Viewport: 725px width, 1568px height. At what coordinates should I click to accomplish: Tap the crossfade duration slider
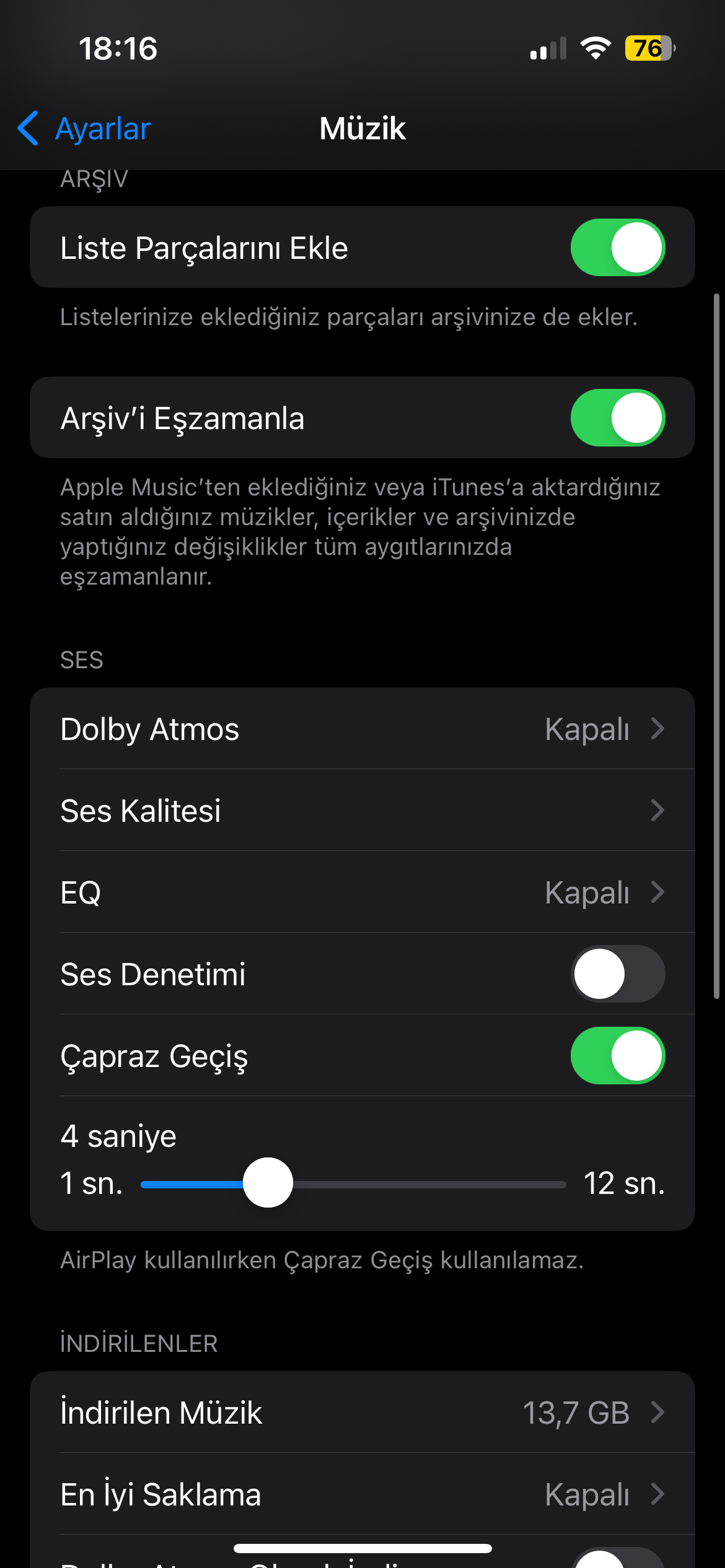(x=353, y=1183)
